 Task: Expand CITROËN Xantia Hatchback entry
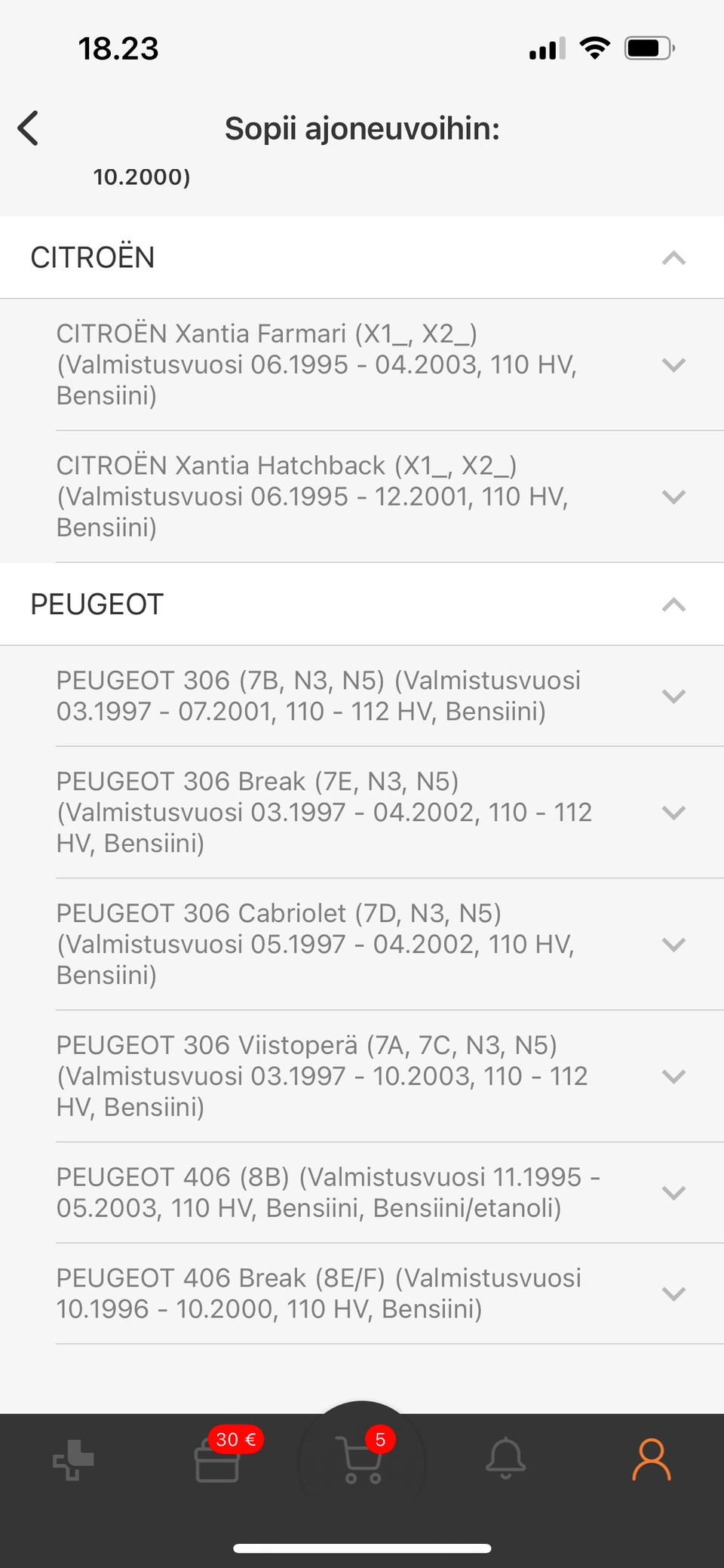tap(362, 497)
